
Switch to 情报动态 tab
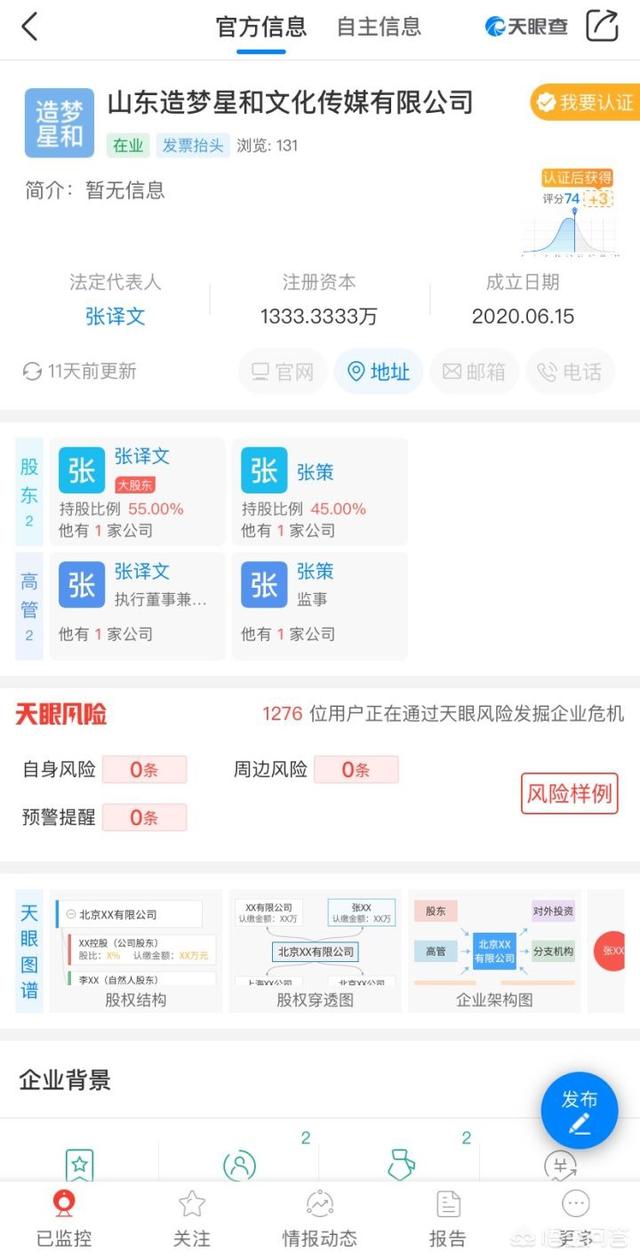(x=319, y=1217)
